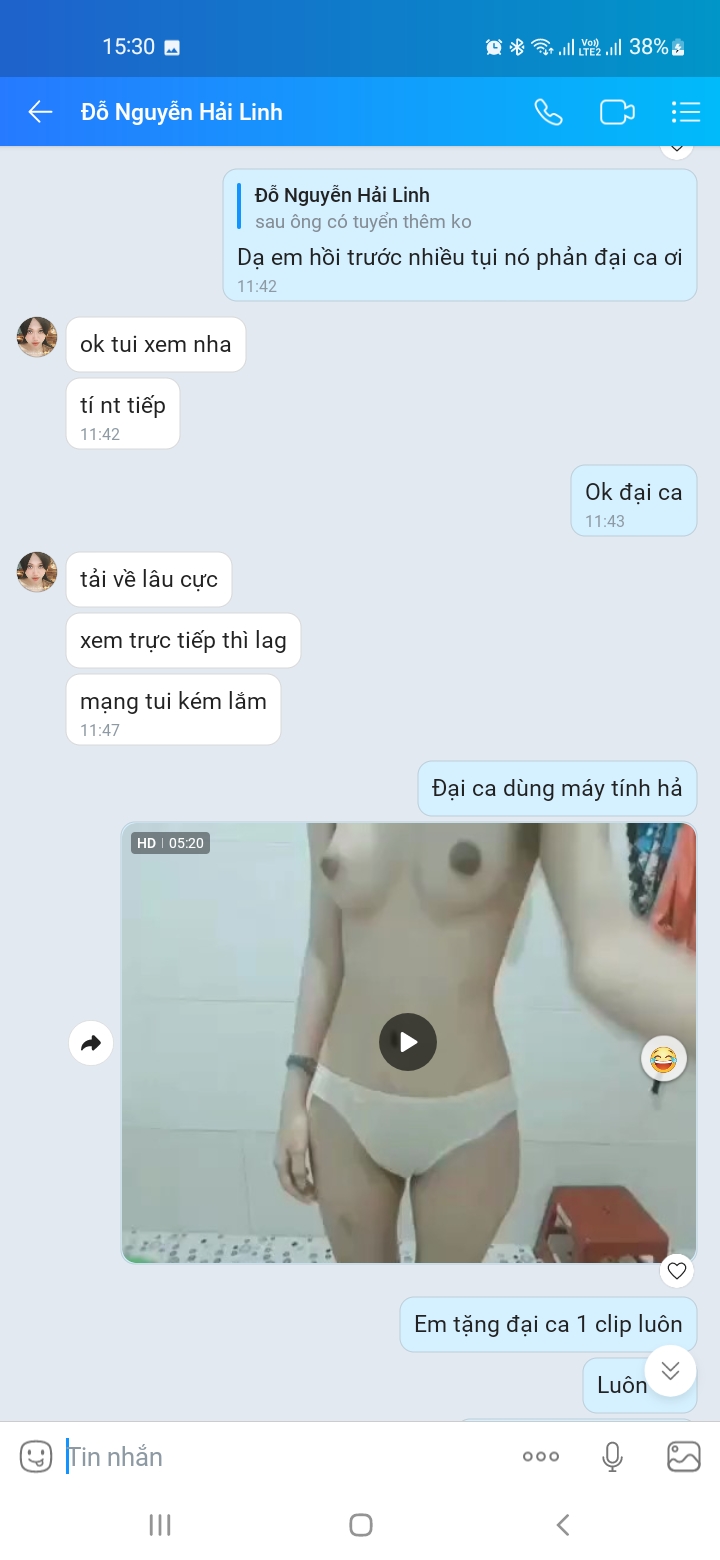Forward the video with the arrow icon

pyautogui.click(x=91, y=1044)
